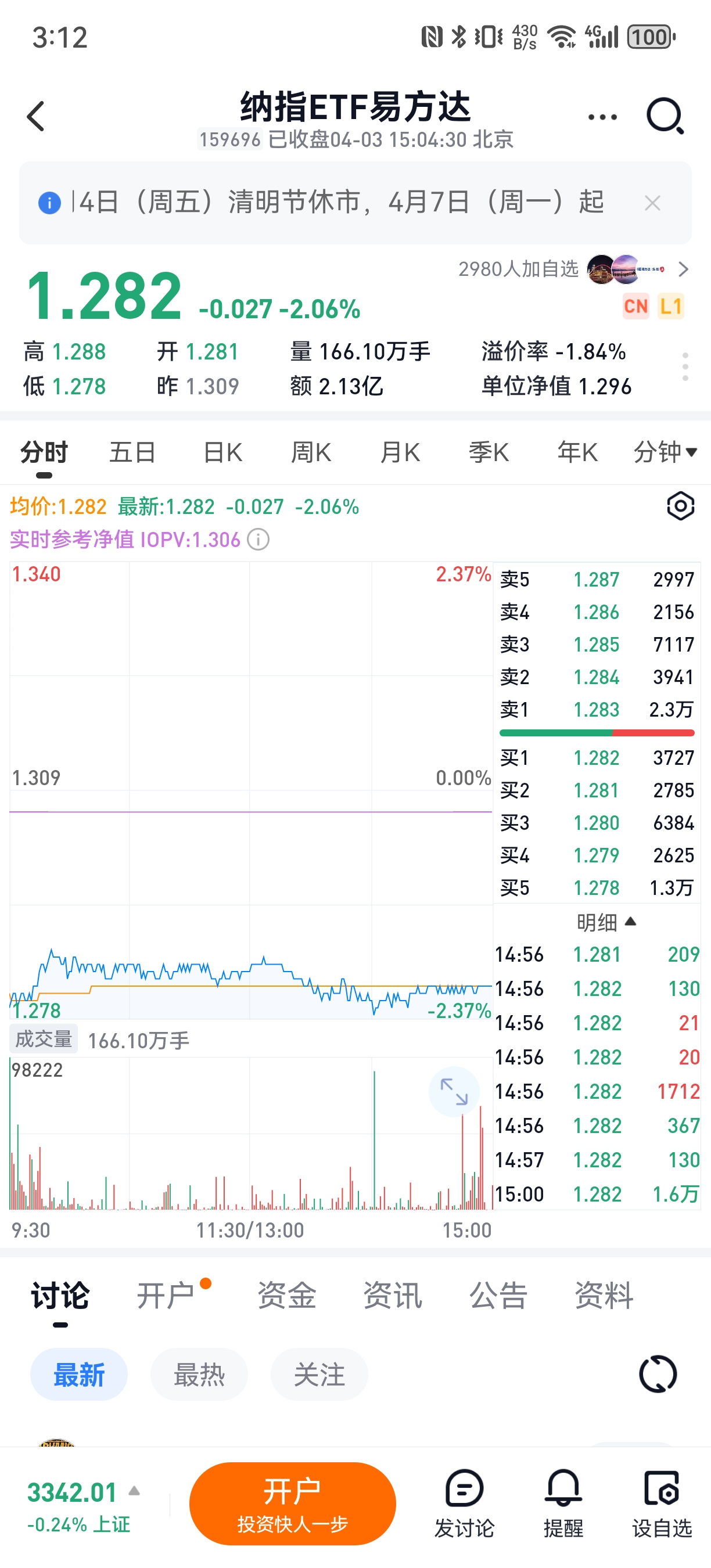Expand the chart to fullscreen
The height and width of the screenshot is (1568, 711).
454,1091
